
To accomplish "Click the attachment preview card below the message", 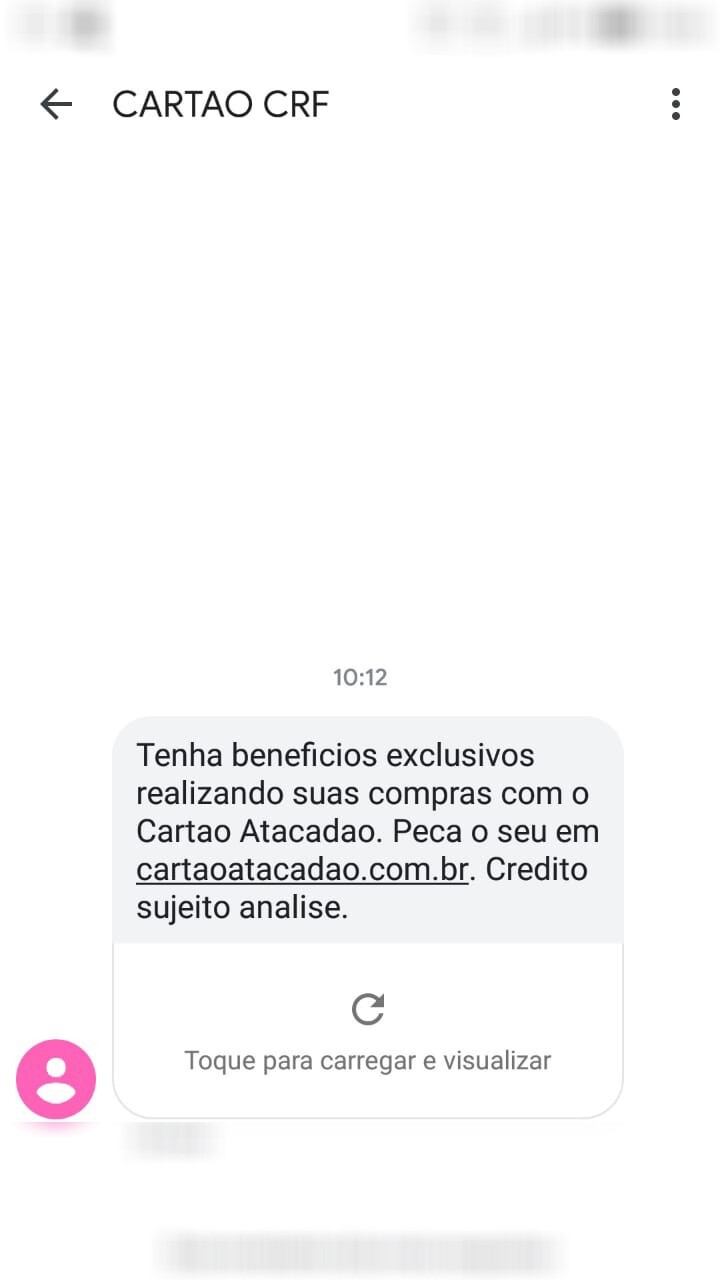I will (366, 1030).
